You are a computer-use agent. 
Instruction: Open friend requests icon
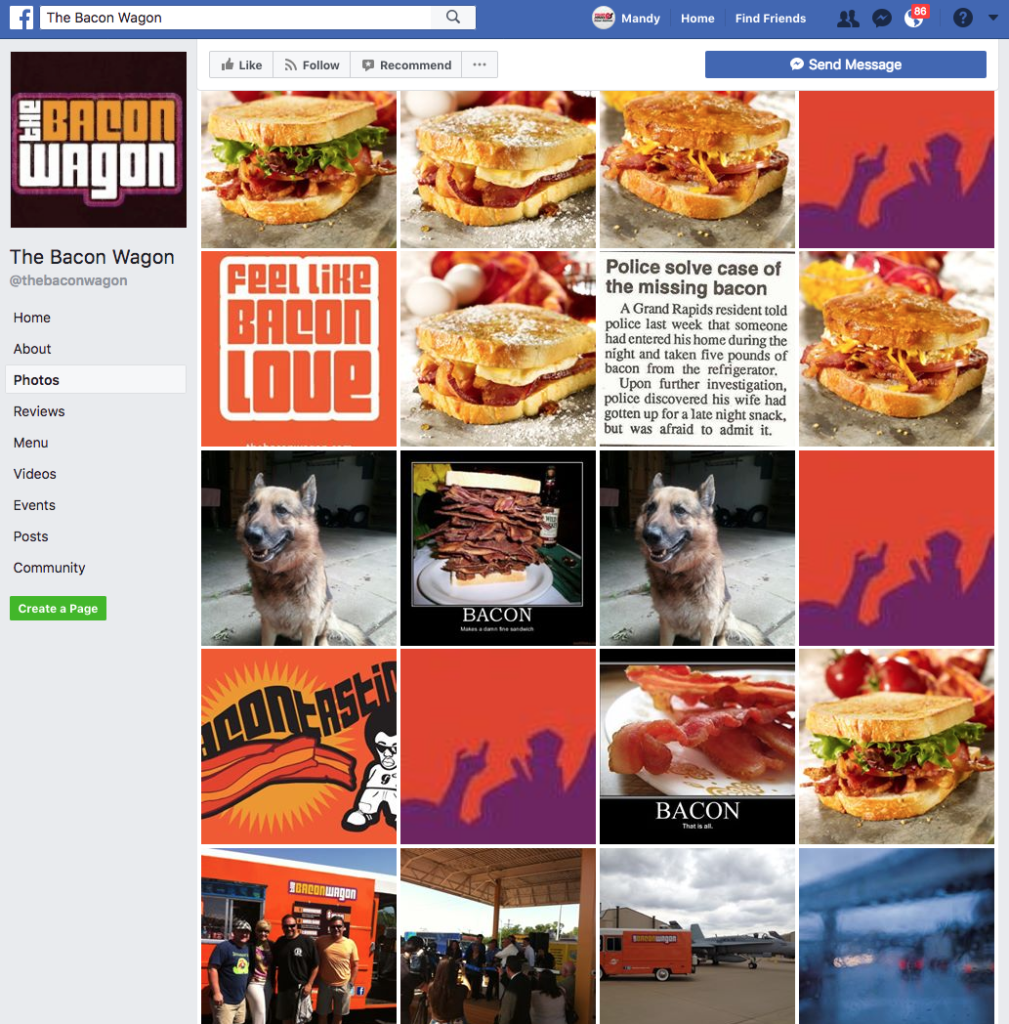point(847,18)
